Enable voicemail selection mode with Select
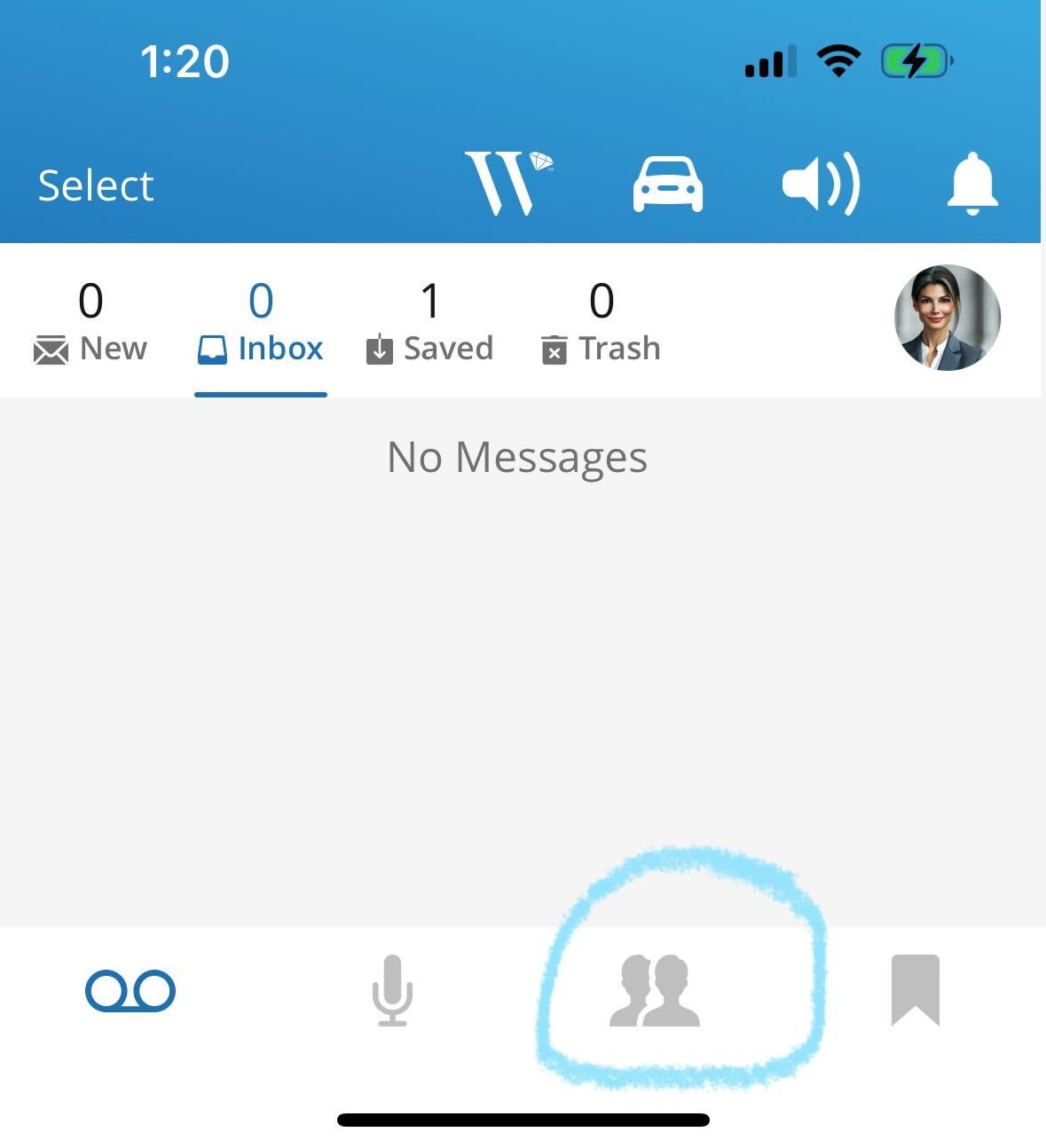This screenshot has height=1148, width=1046. point(94,184)
